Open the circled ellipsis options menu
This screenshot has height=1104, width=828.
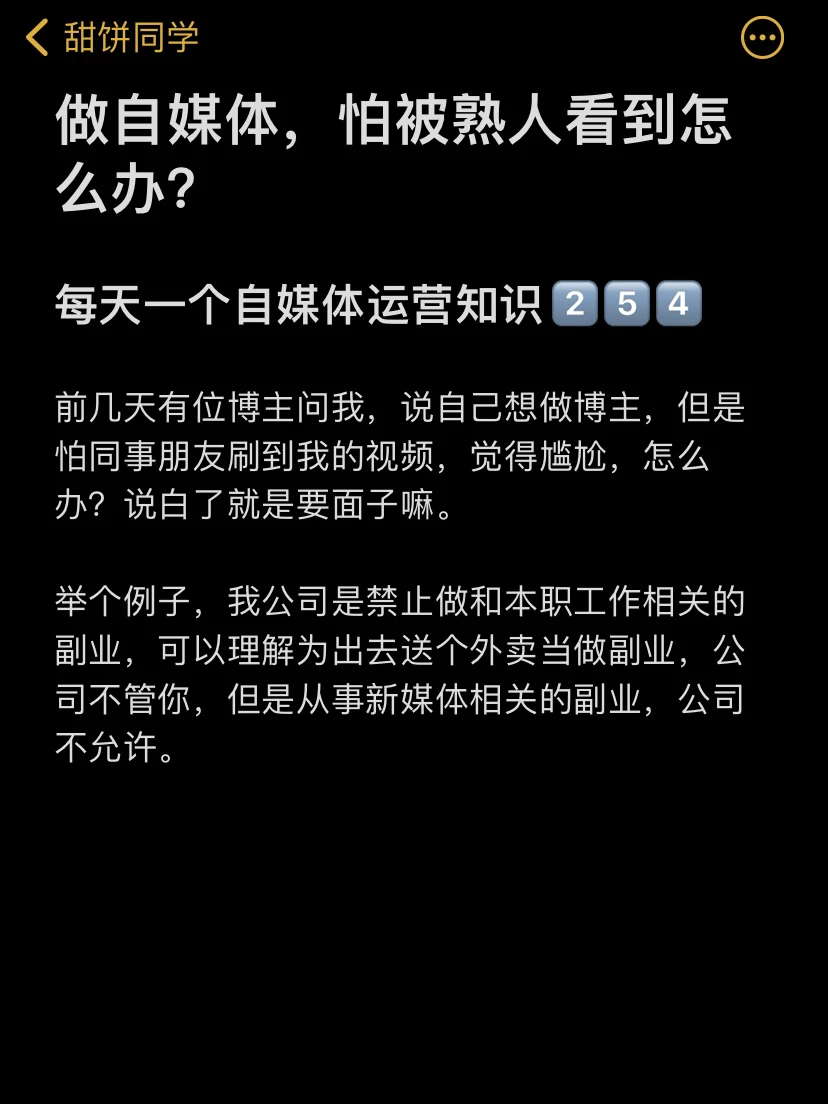(x=761, y=37)
